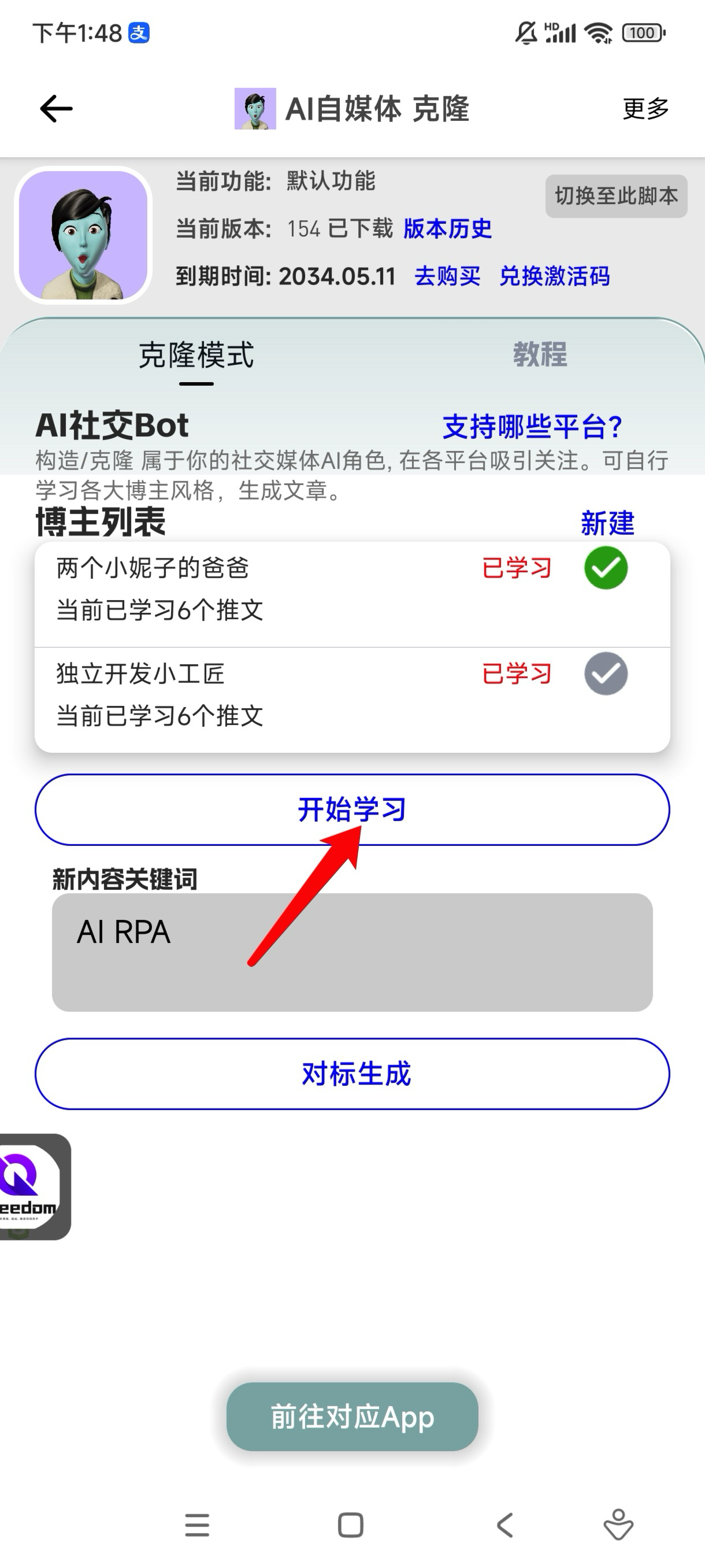705x1568 pixels.
Task: Go back using the top arrow
Action: point(56,109)
